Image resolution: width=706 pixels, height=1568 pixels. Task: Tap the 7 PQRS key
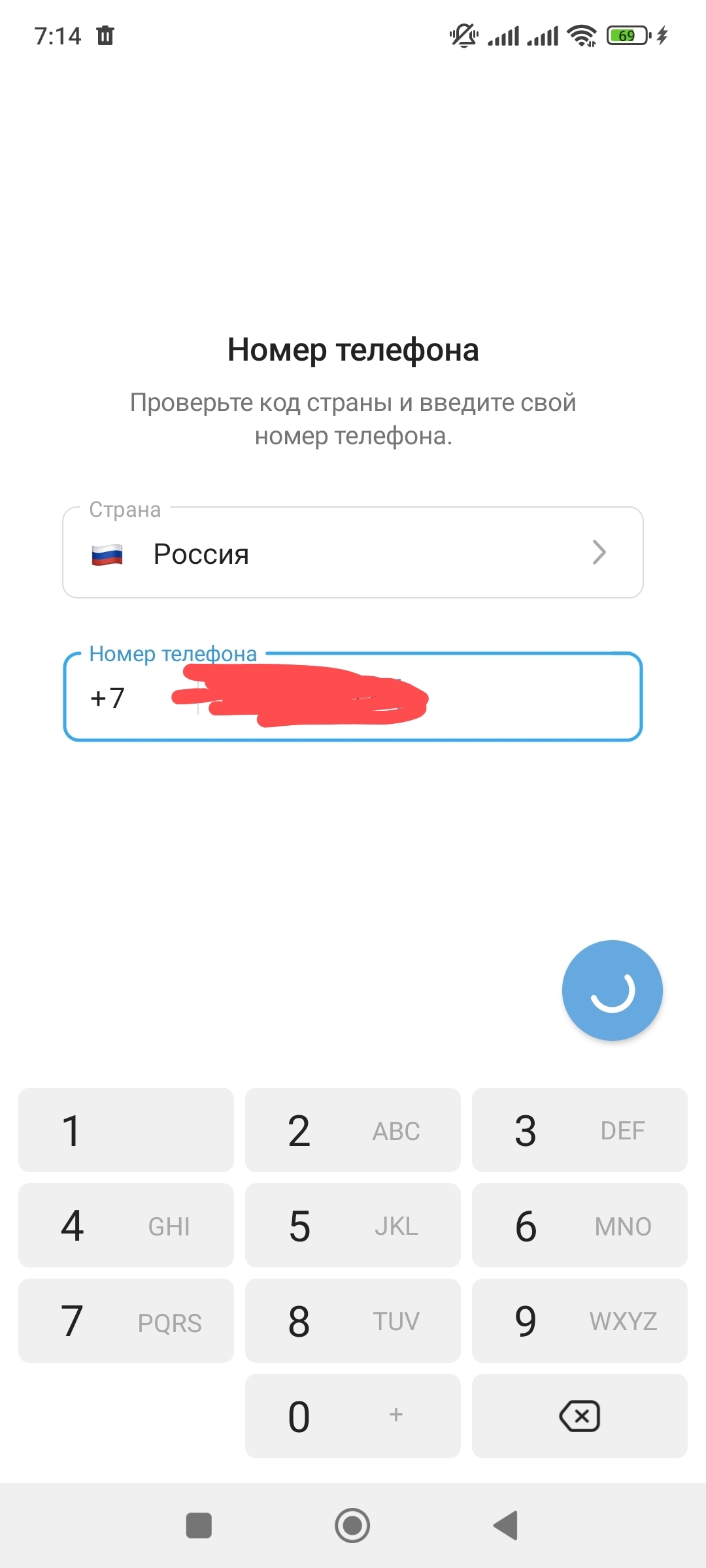(126, 1320)
